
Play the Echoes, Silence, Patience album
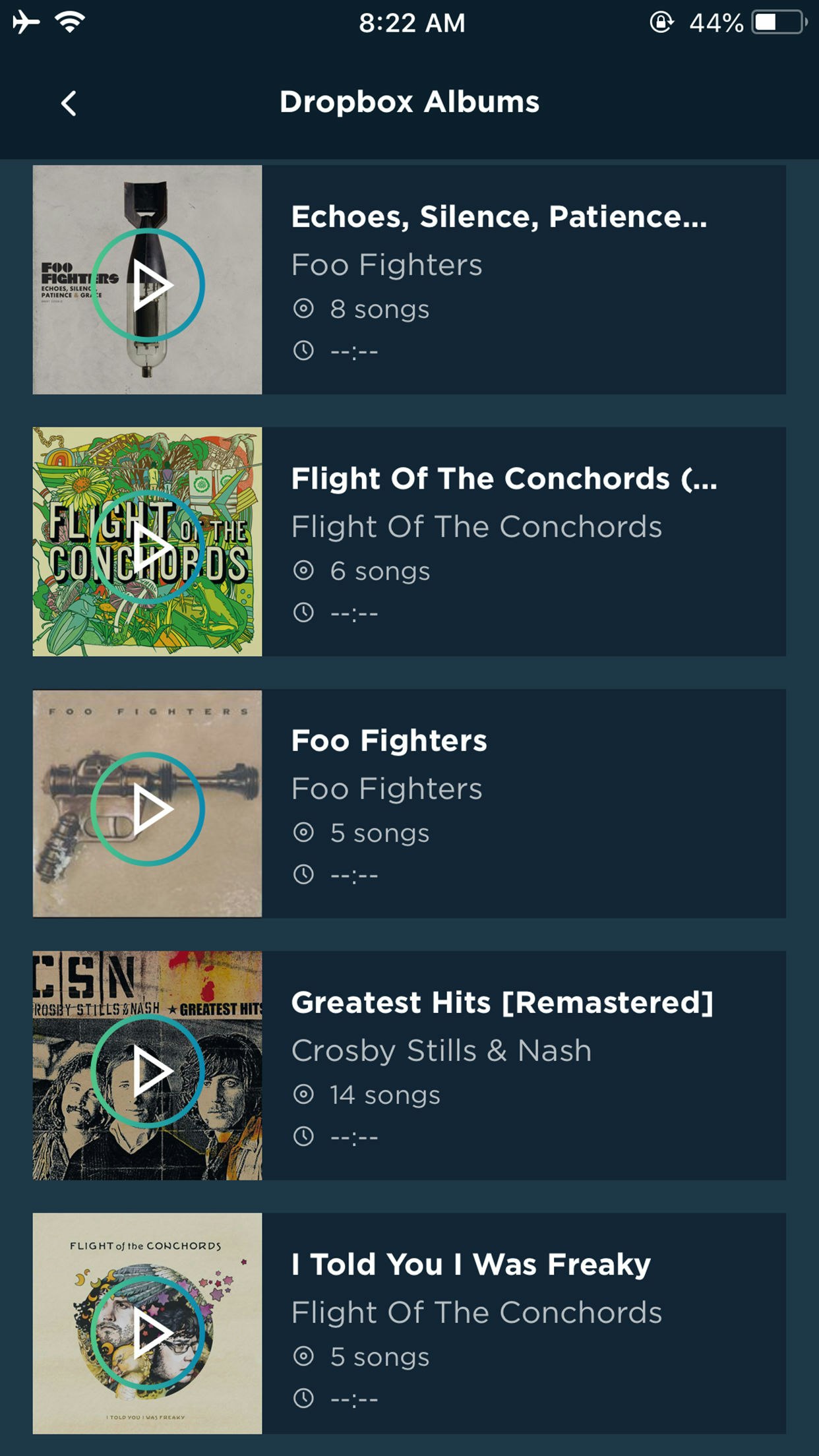click(x=148, y=282)
